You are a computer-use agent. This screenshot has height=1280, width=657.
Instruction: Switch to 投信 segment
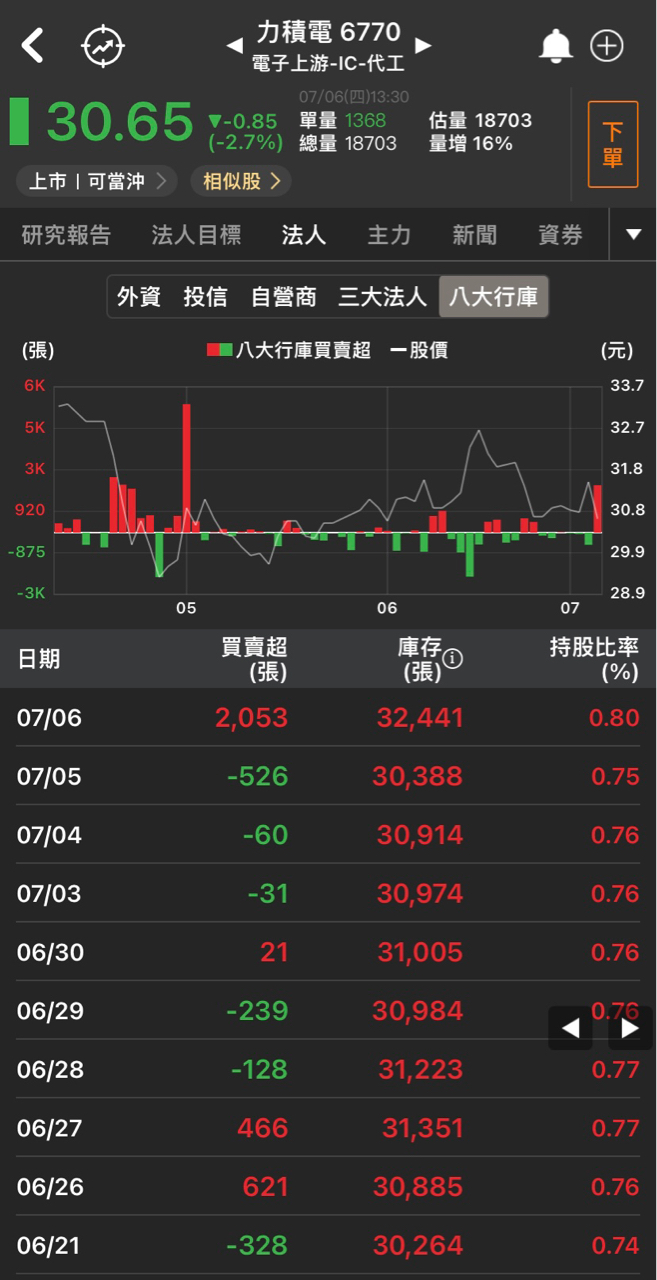[x=205, y=297]
